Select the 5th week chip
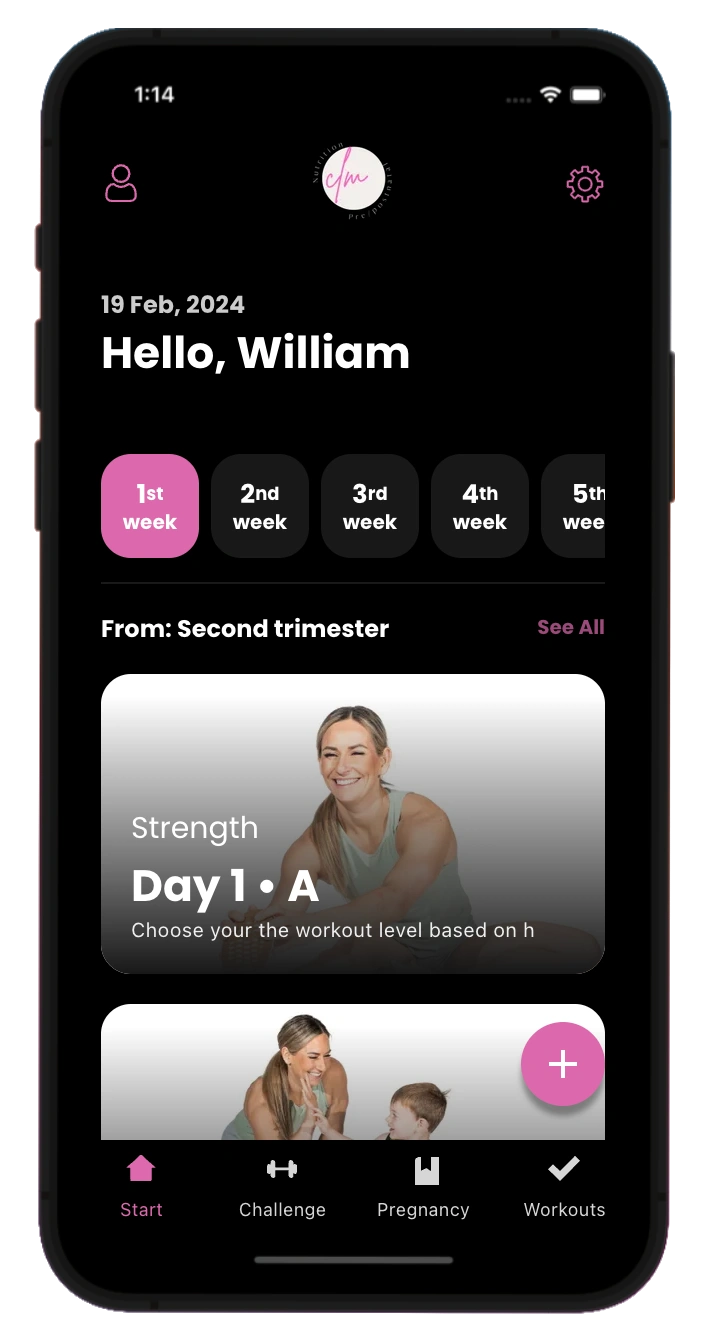This screenshot has width=702, height=1330. [x=577, y=506]
